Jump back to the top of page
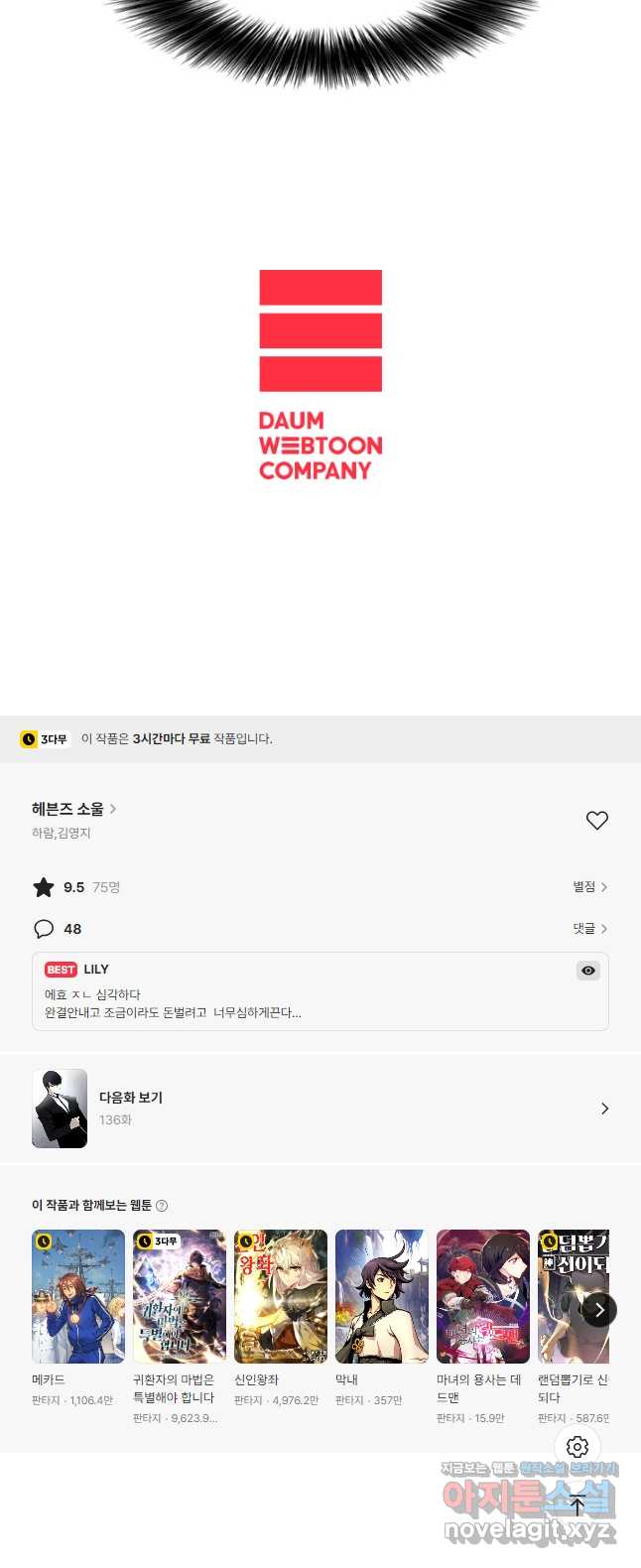 pyautogui.click(x=577, y=1504)
